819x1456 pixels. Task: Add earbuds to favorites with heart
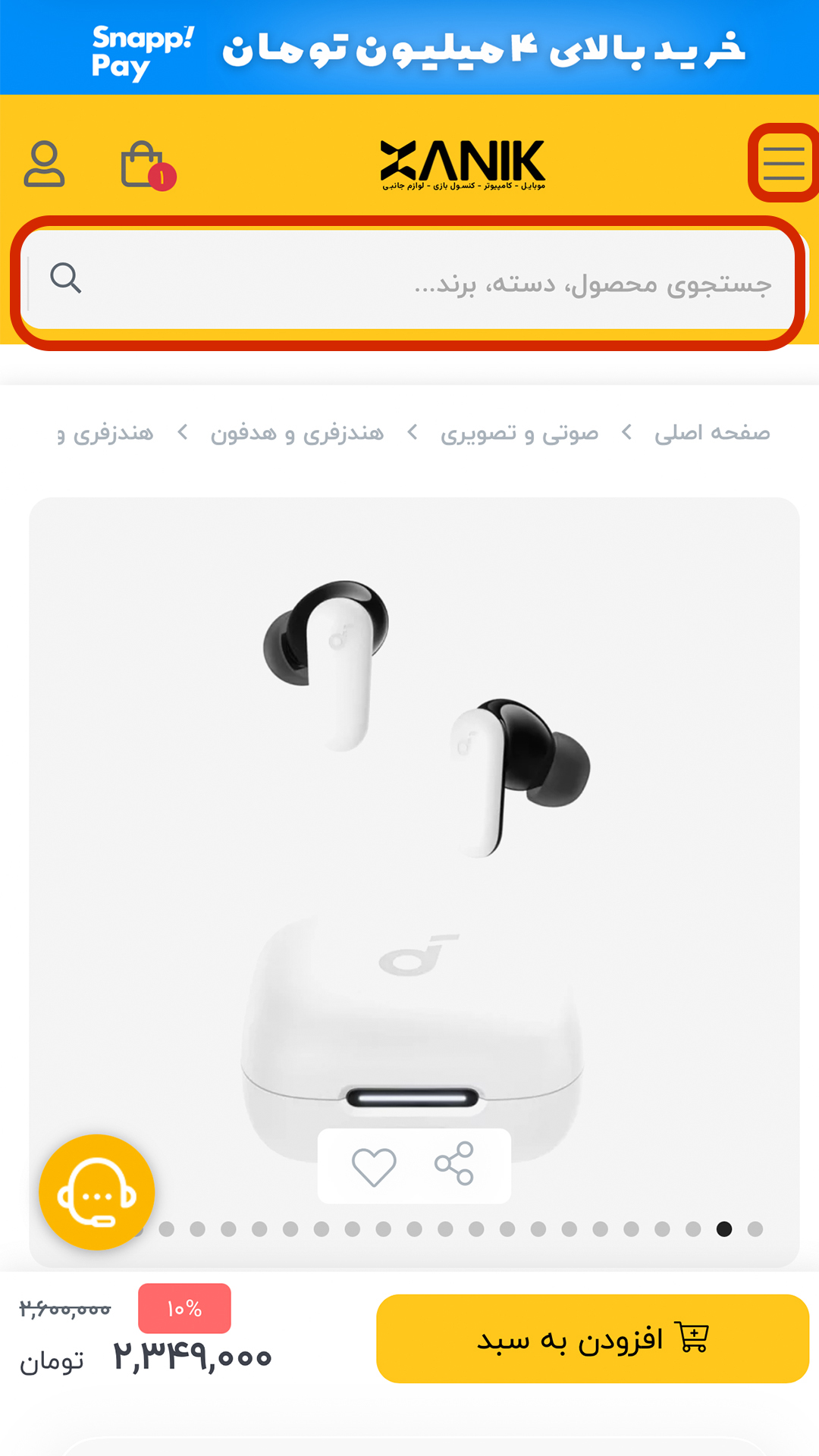coord(374,1166)
